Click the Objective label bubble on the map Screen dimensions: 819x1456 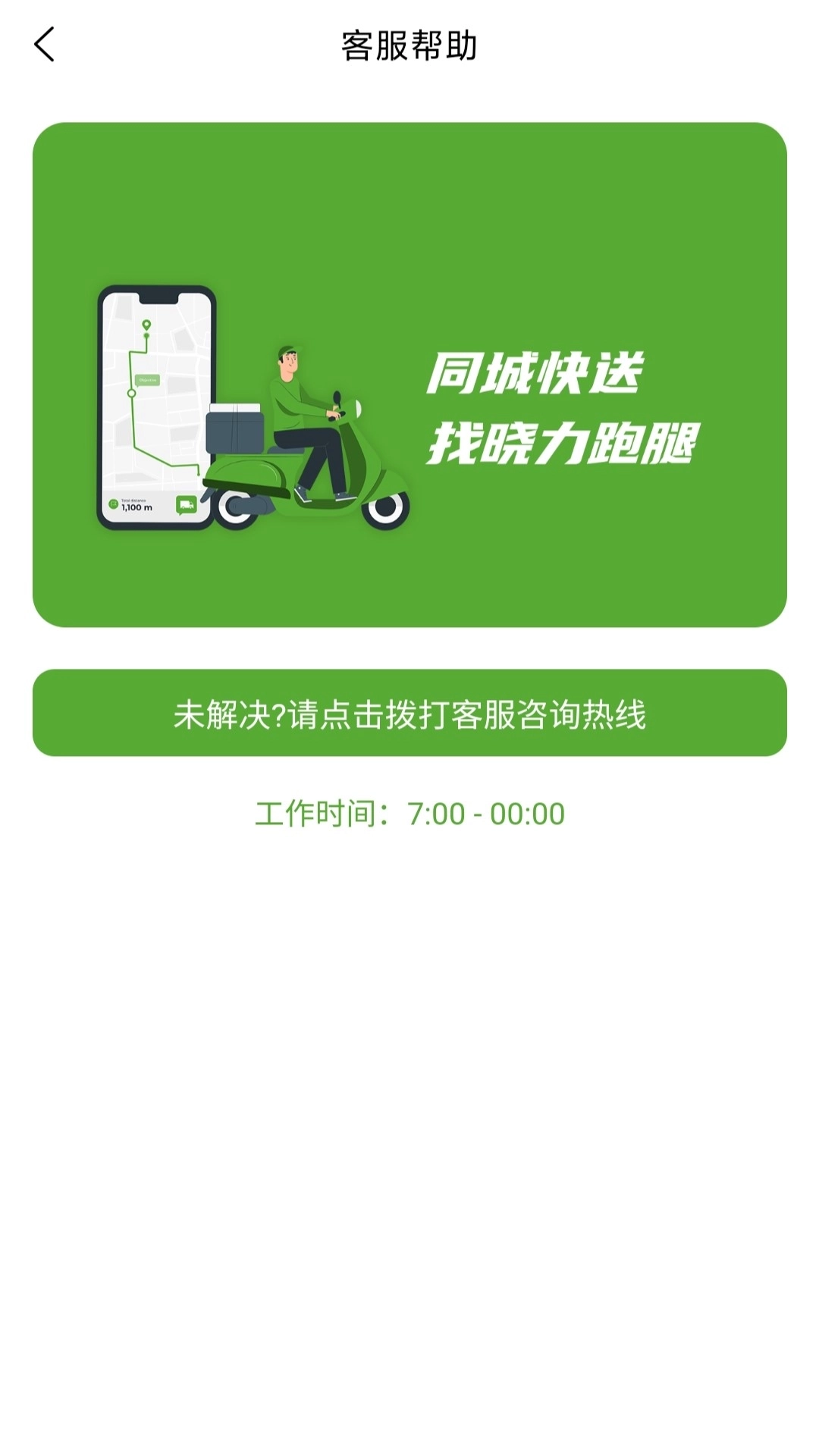coord(148,379)
